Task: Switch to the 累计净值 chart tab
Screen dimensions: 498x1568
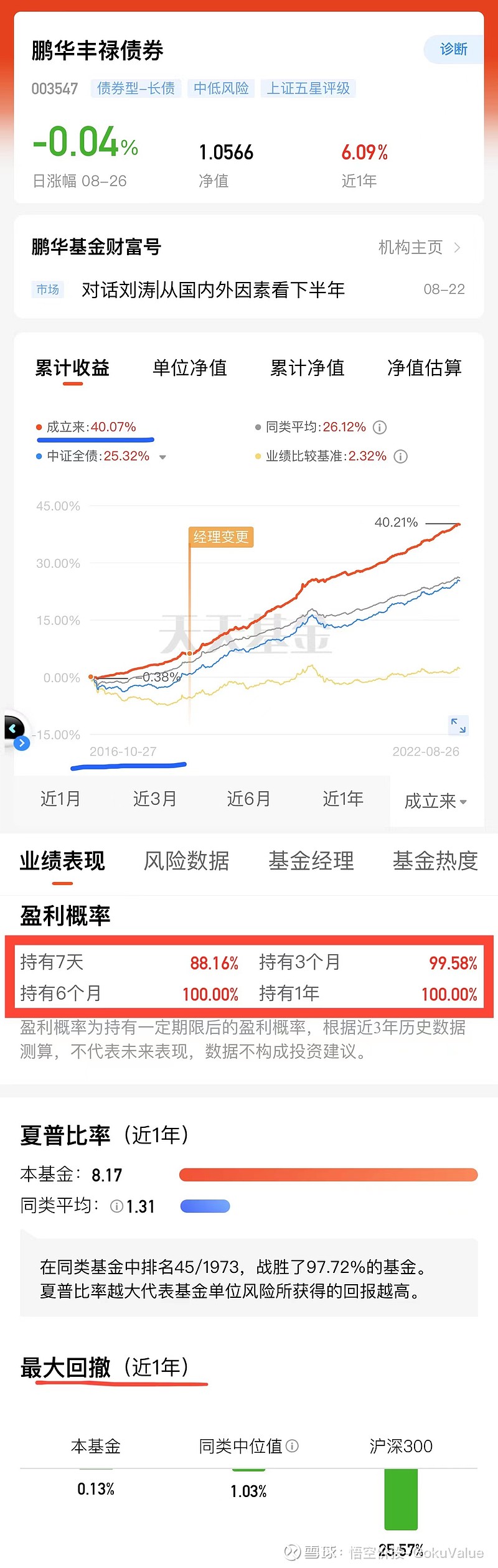Action: [x=307, y=368]
